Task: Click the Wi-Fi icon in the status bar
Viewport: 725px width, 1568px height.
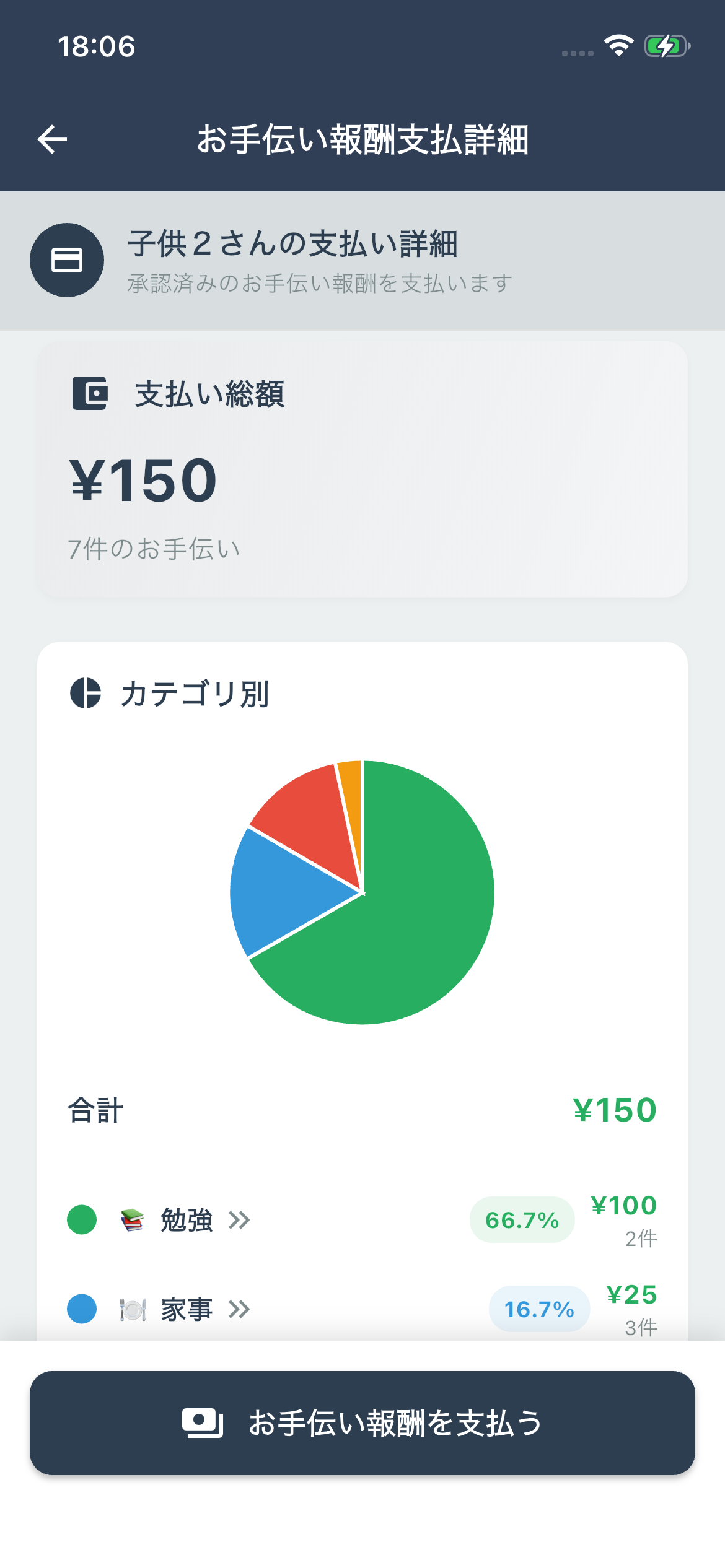Action: 619,45
